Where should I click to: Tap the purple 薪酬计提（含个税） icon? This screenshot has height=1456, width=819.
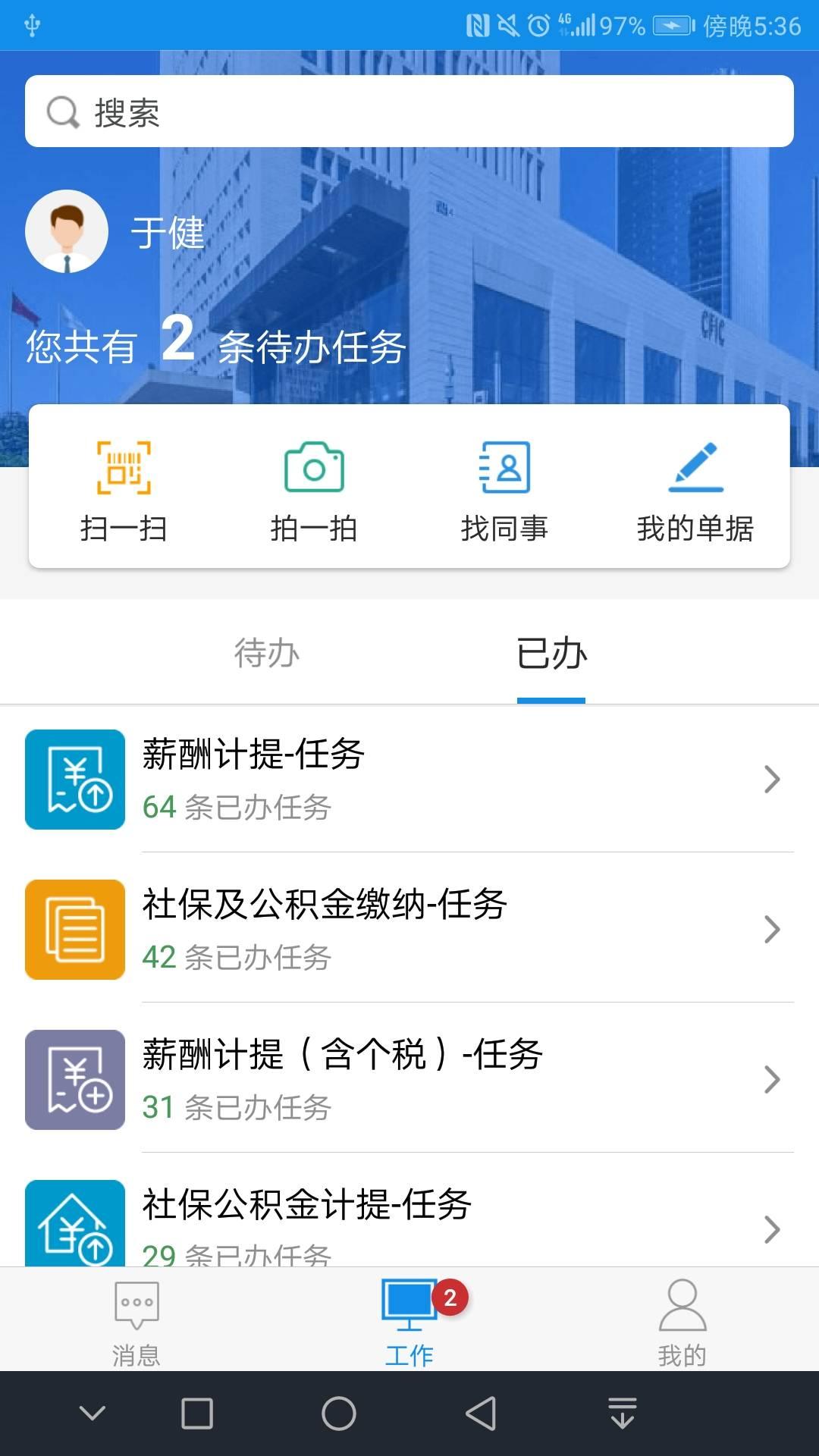pyautogui.click(x=74, y=1078)
